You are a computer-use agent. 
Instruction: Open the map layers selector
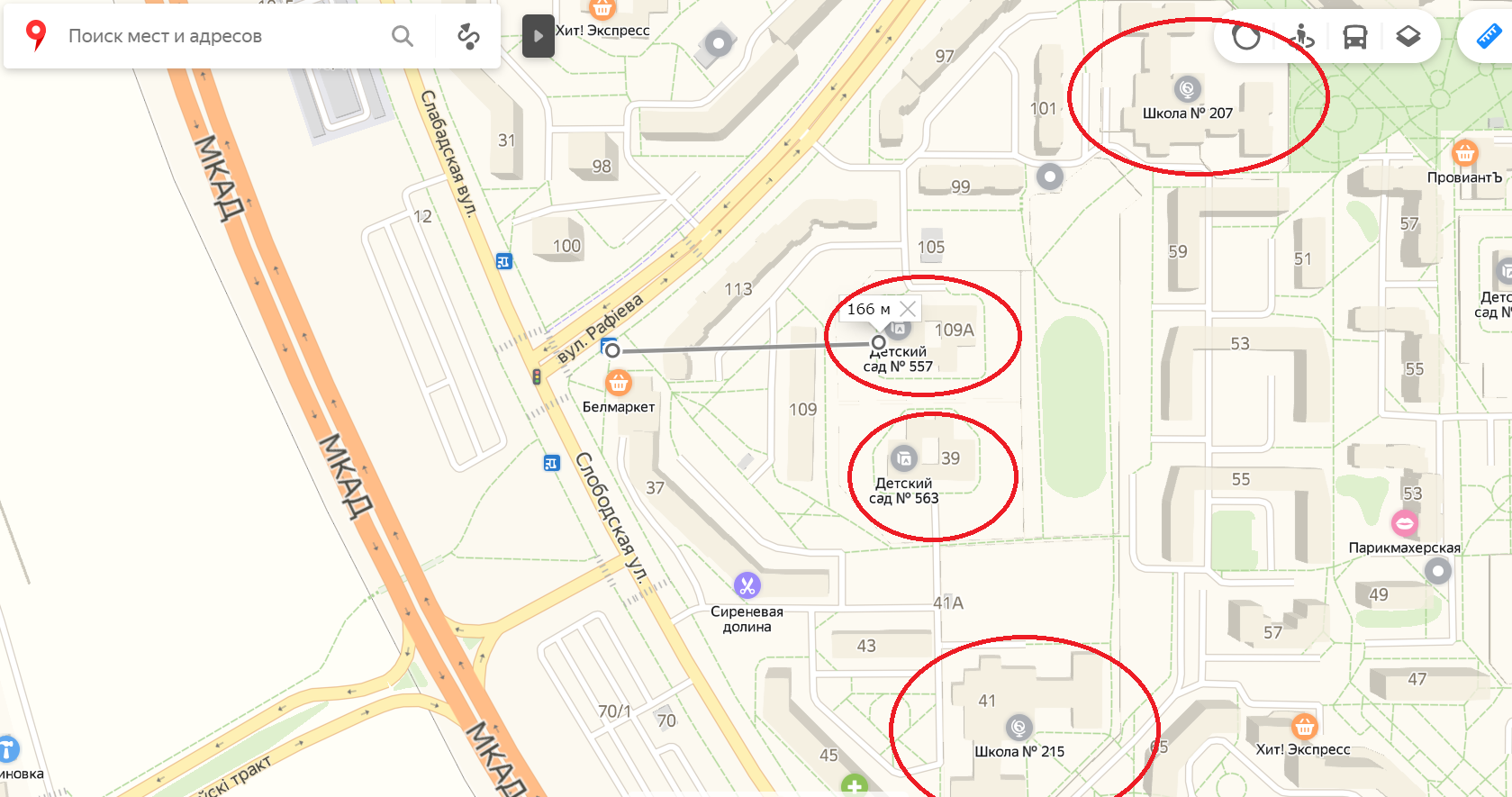(x=1408, y=37)
